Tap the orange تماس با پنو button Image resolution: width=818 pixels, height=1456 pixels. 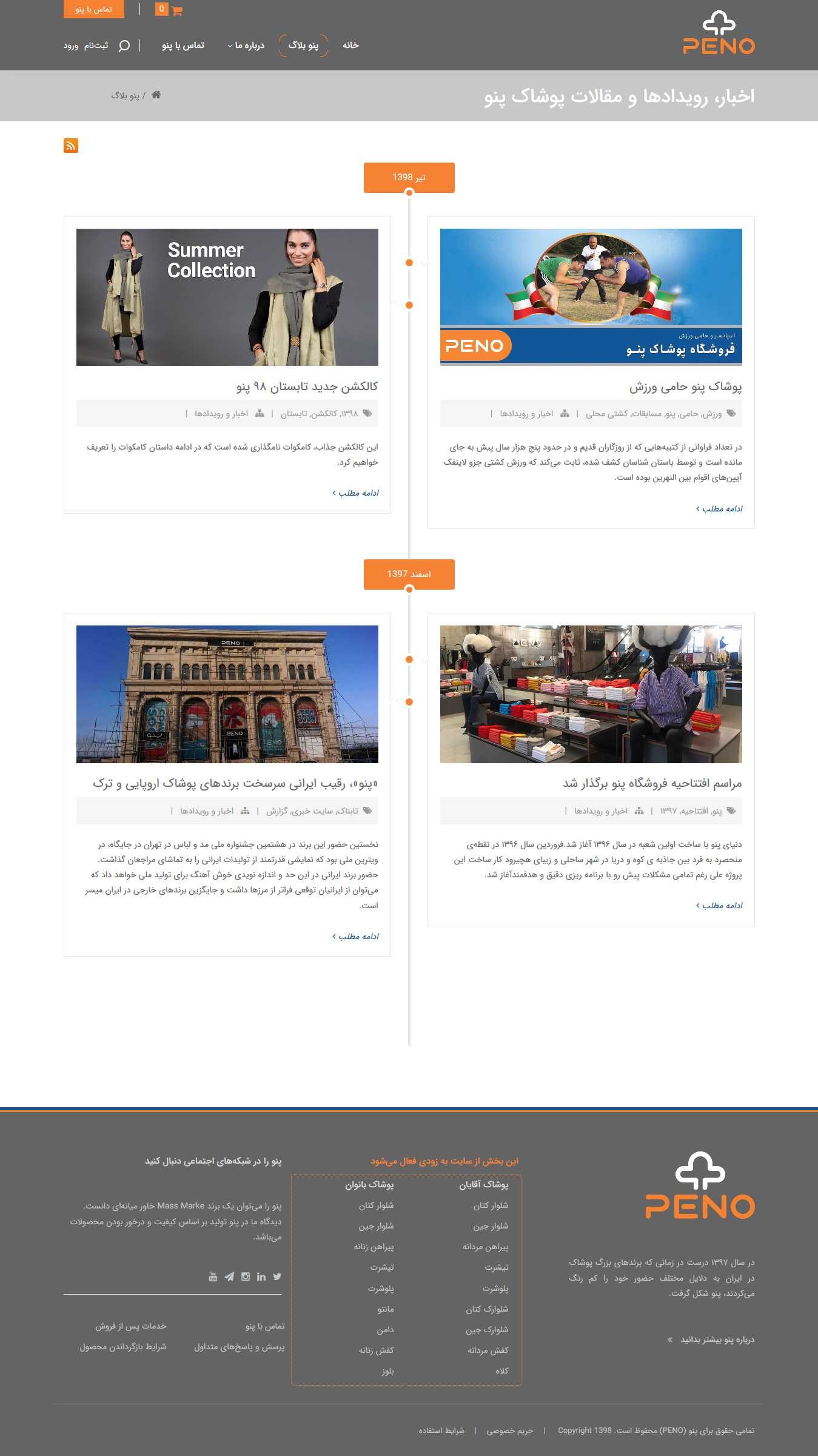coord(93,9)
